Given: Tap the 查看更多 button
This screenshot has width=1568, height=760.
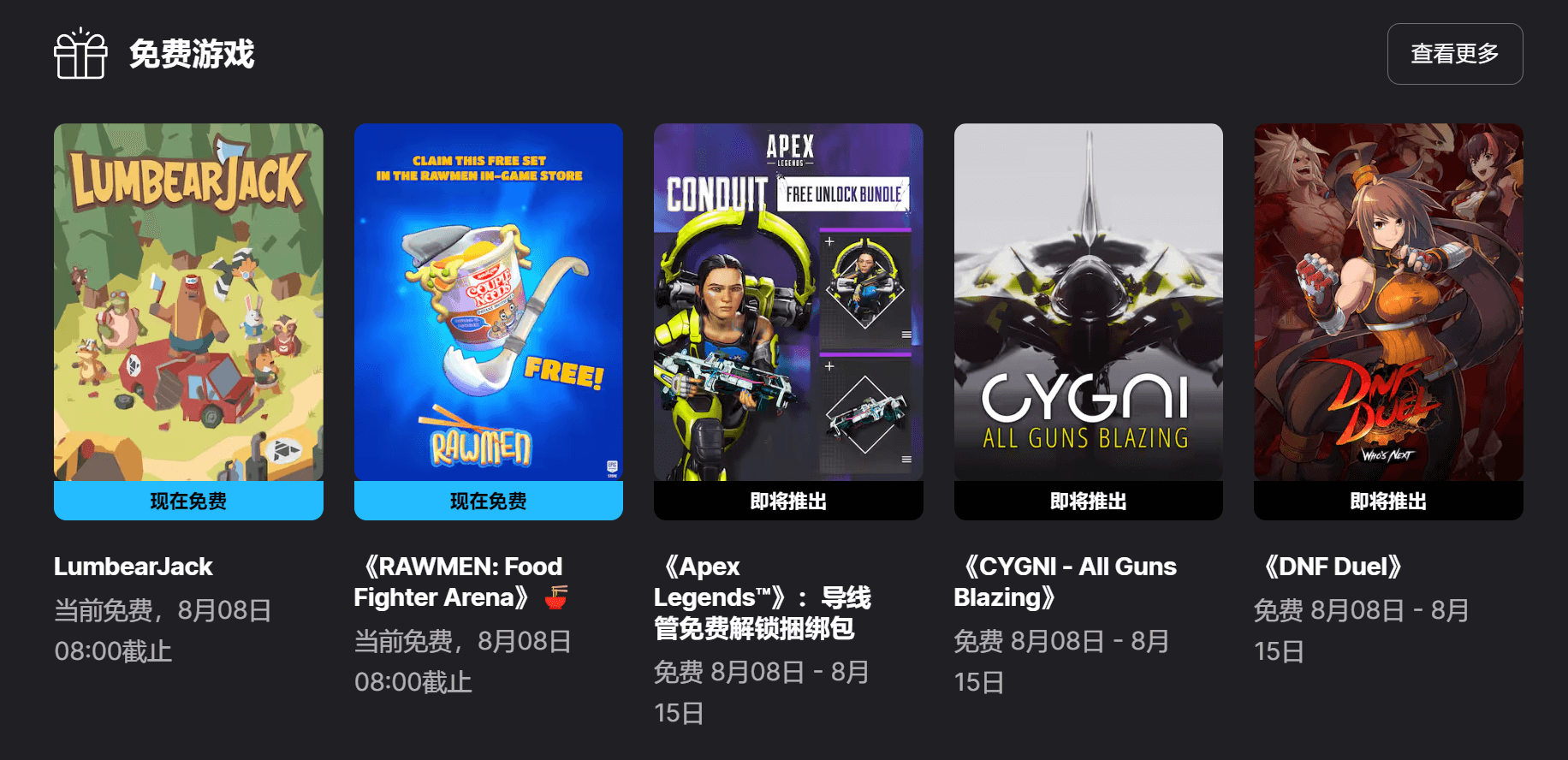Looking at the screenshot, I should [x=1454, y=54].
